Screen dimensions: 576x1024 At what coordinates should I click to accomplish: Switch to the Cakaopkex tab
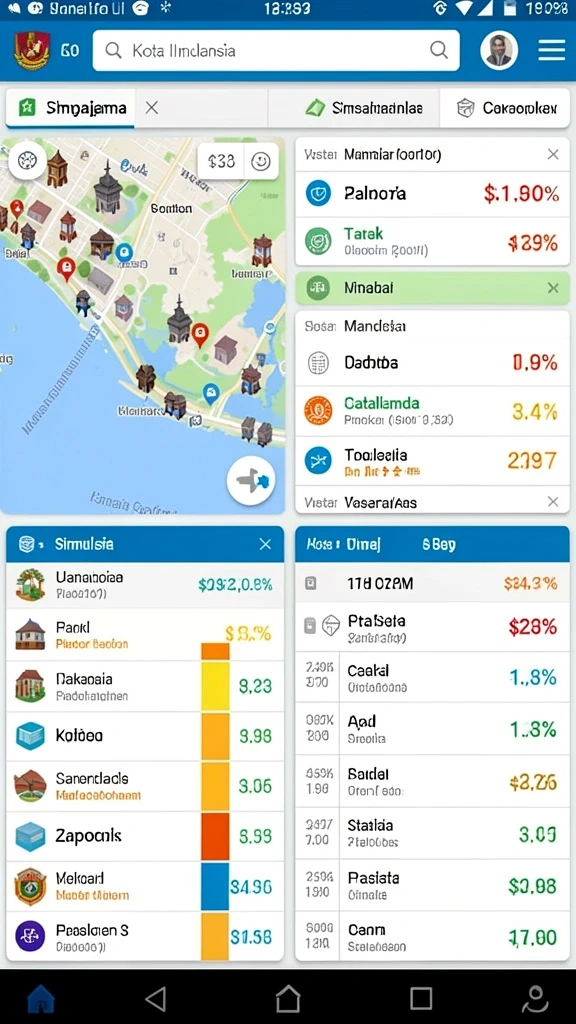[505, 108]
